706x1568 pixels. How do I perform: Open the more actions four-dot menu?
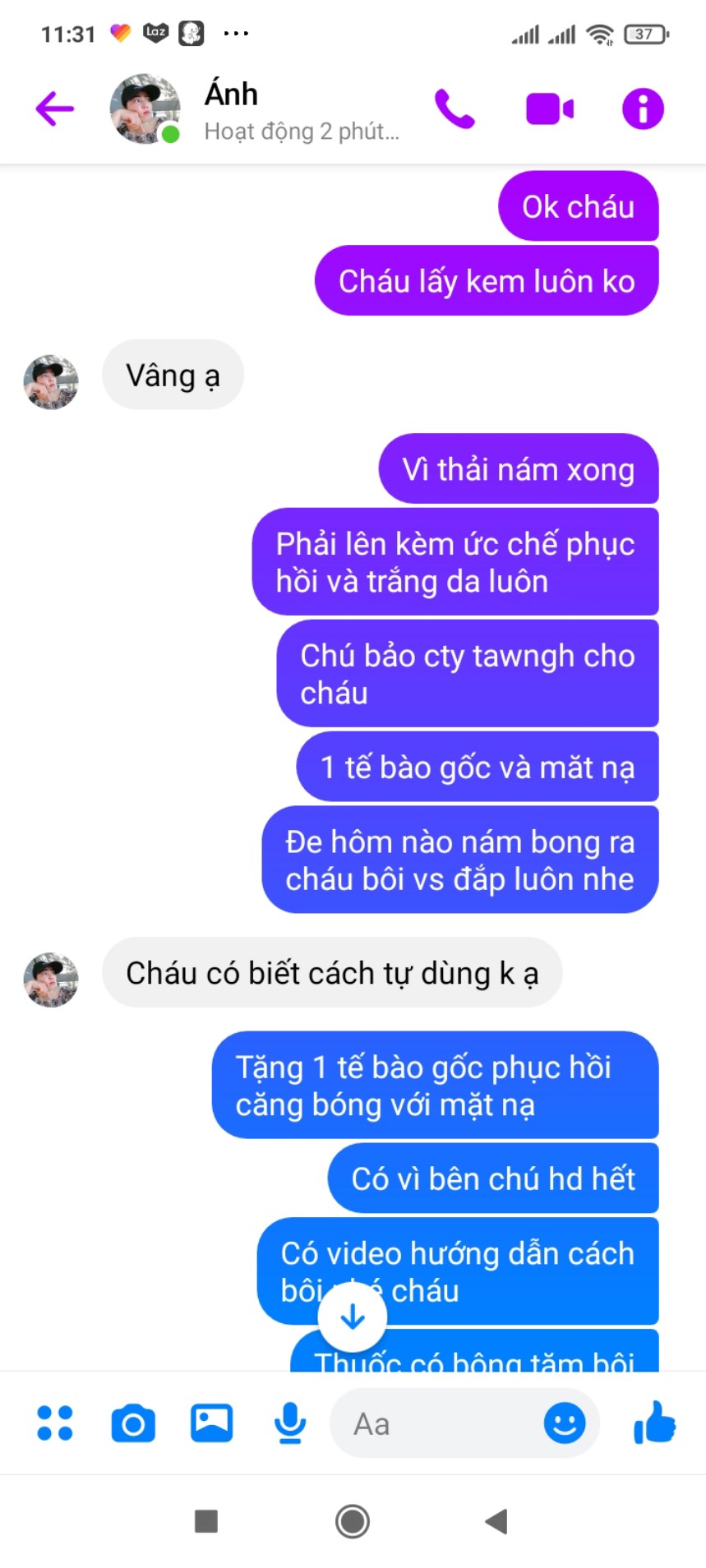pos(55,1423)
